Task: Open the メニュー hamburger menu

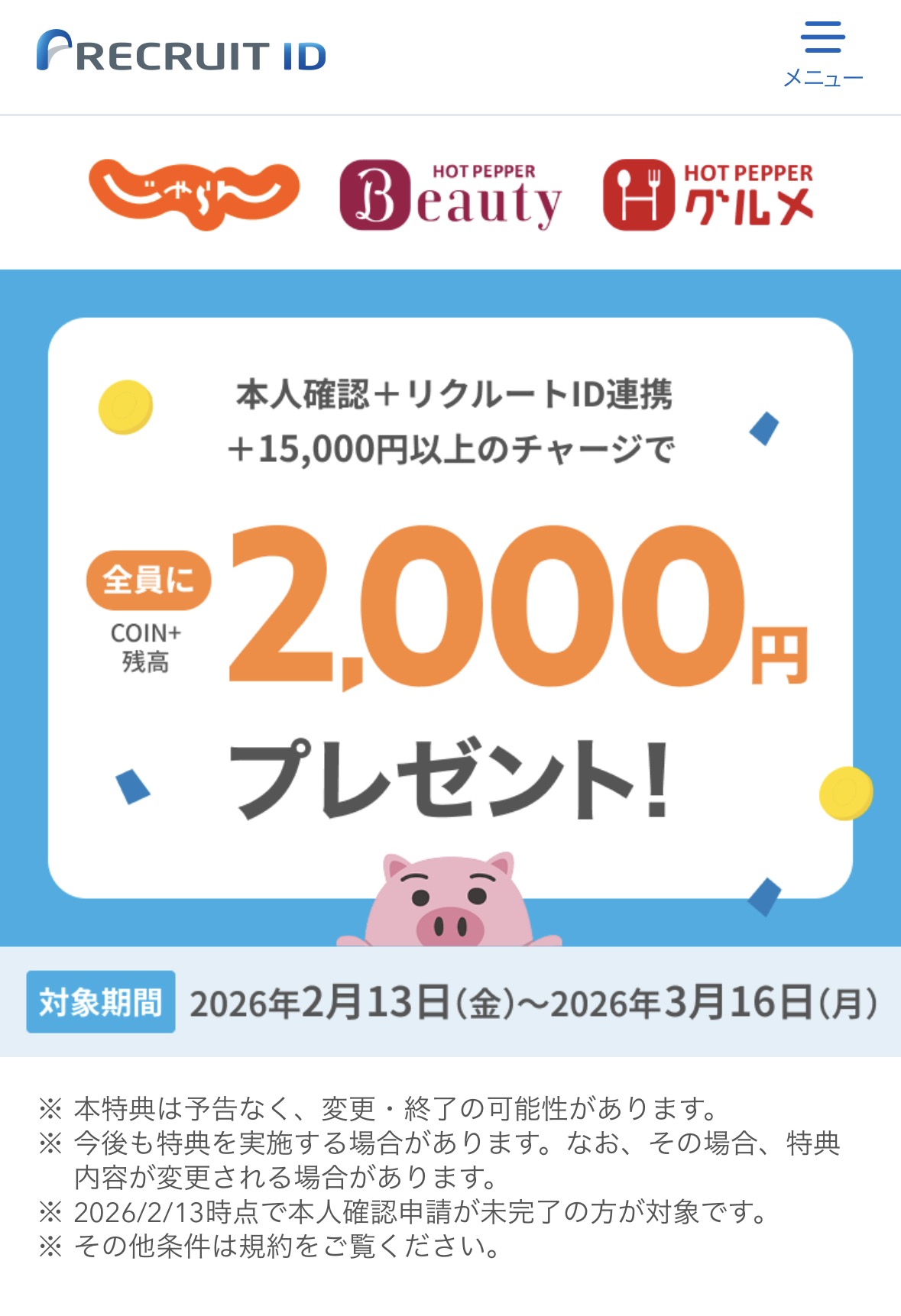Action: coord(822,53)
